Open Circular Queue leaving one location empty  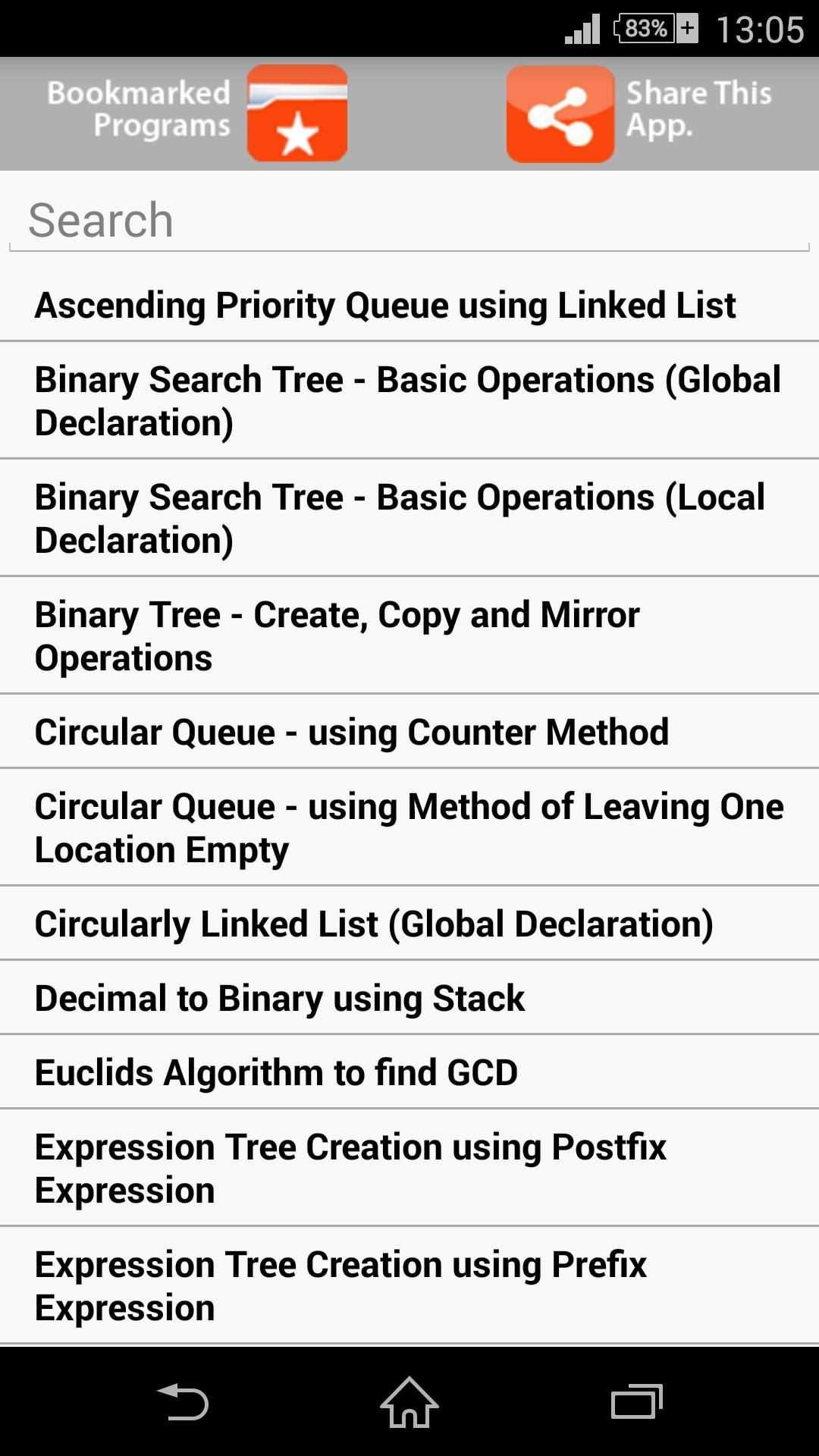[409, 827]
